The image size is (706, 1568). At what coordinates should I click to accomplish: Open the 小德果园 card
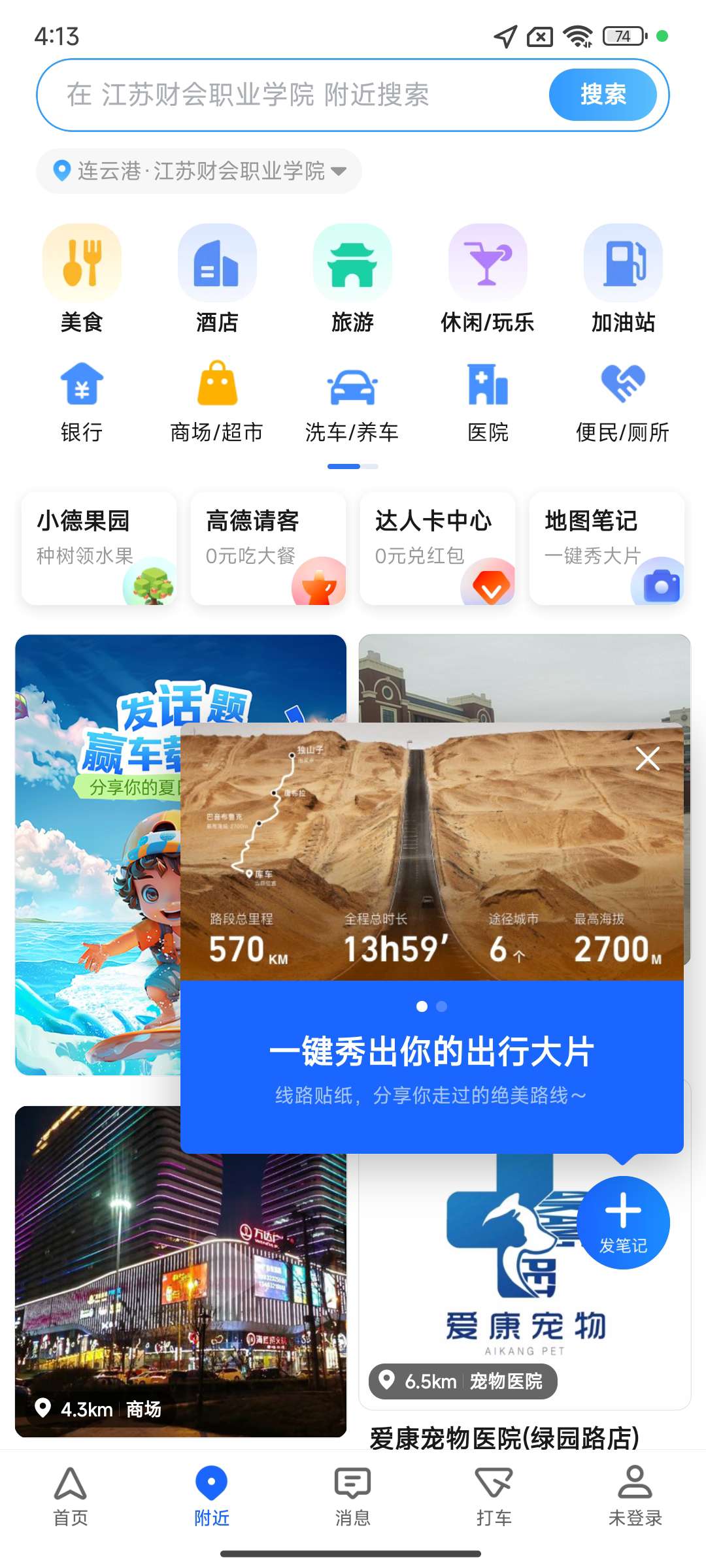(99, 549)
